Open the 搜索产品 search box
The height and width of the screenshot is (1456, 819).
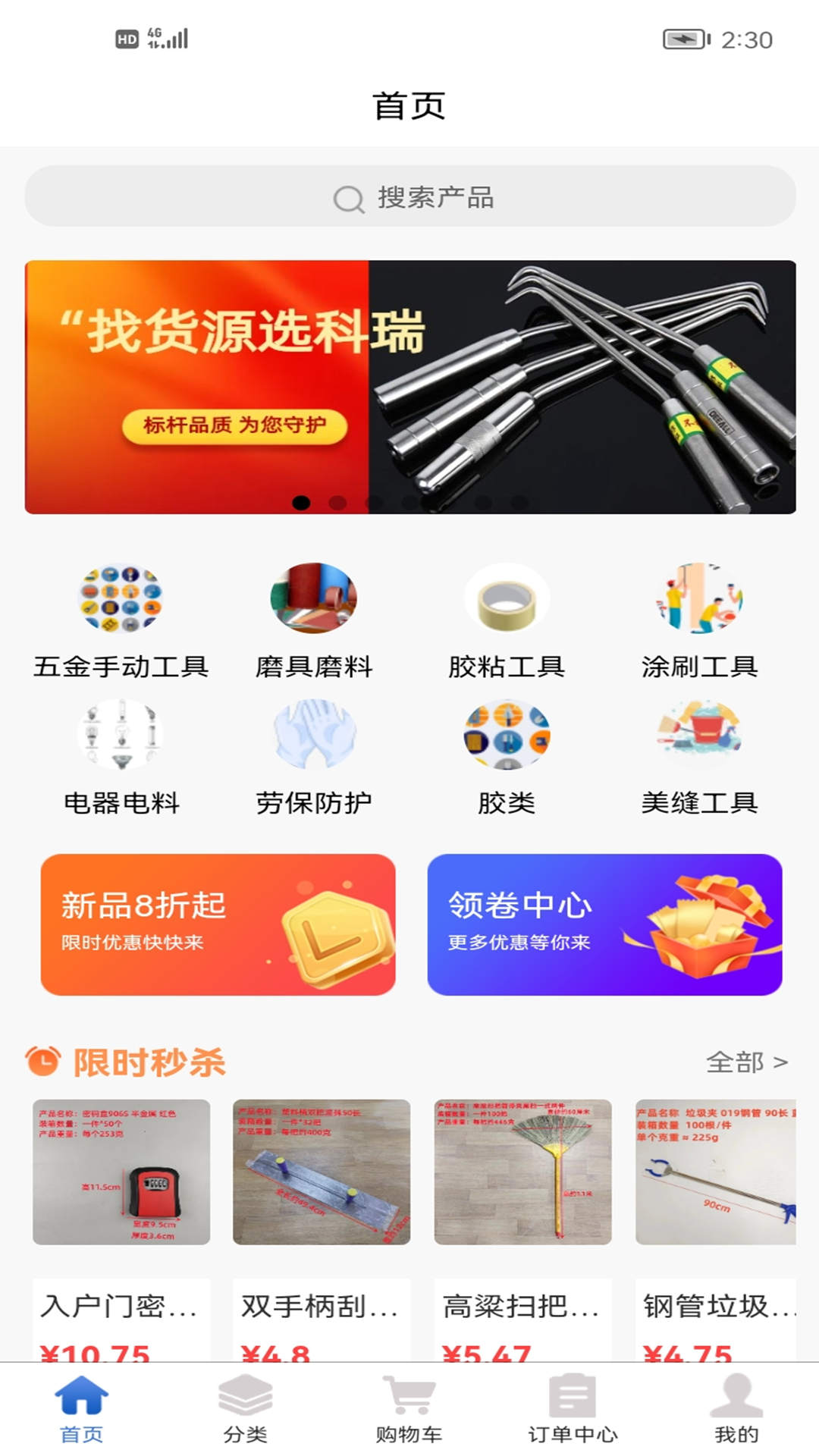point(409,197)
